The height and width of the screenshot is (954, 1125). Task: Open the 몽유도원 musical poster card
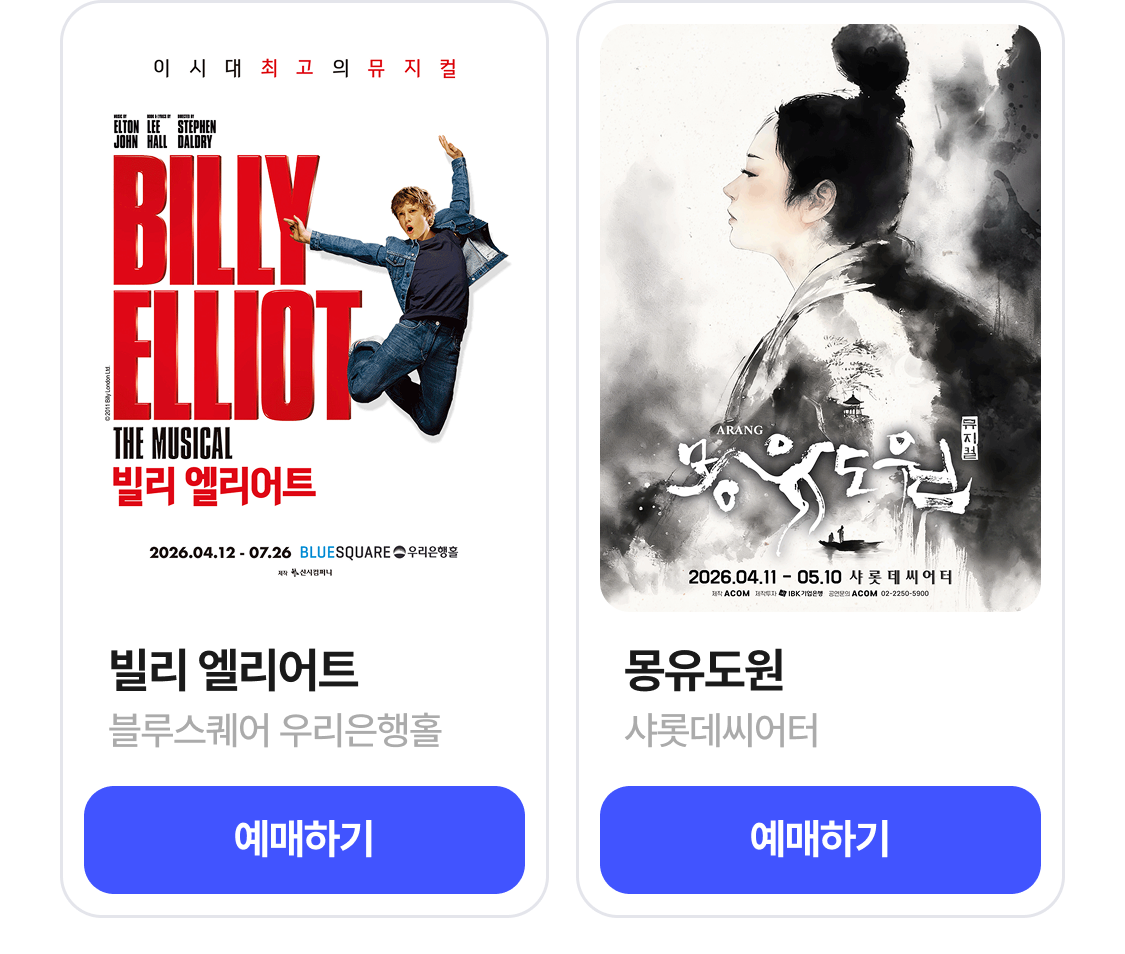[x=820, y=318]
